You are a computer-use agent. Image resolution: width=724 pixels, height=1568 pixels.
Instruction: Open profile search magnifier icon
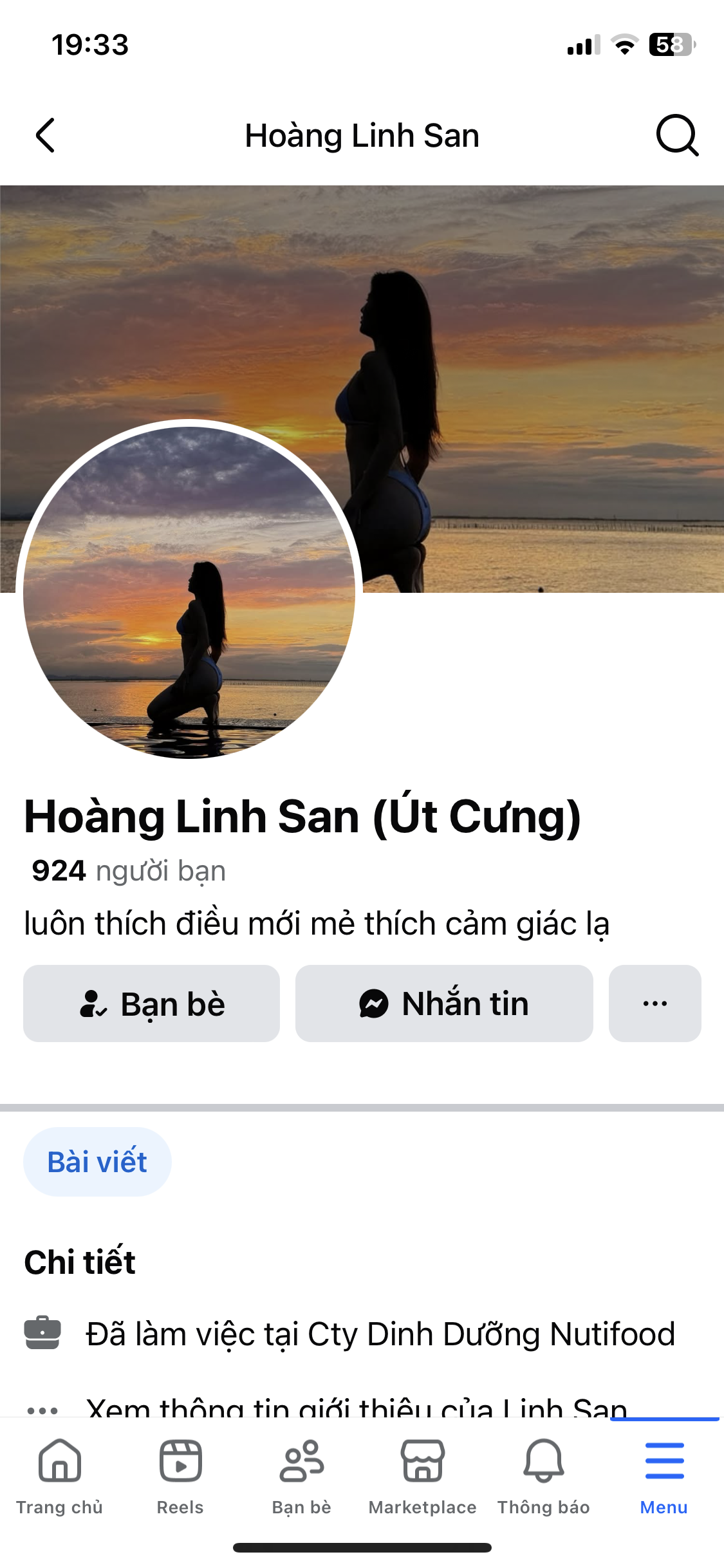[x=676, y=136]
